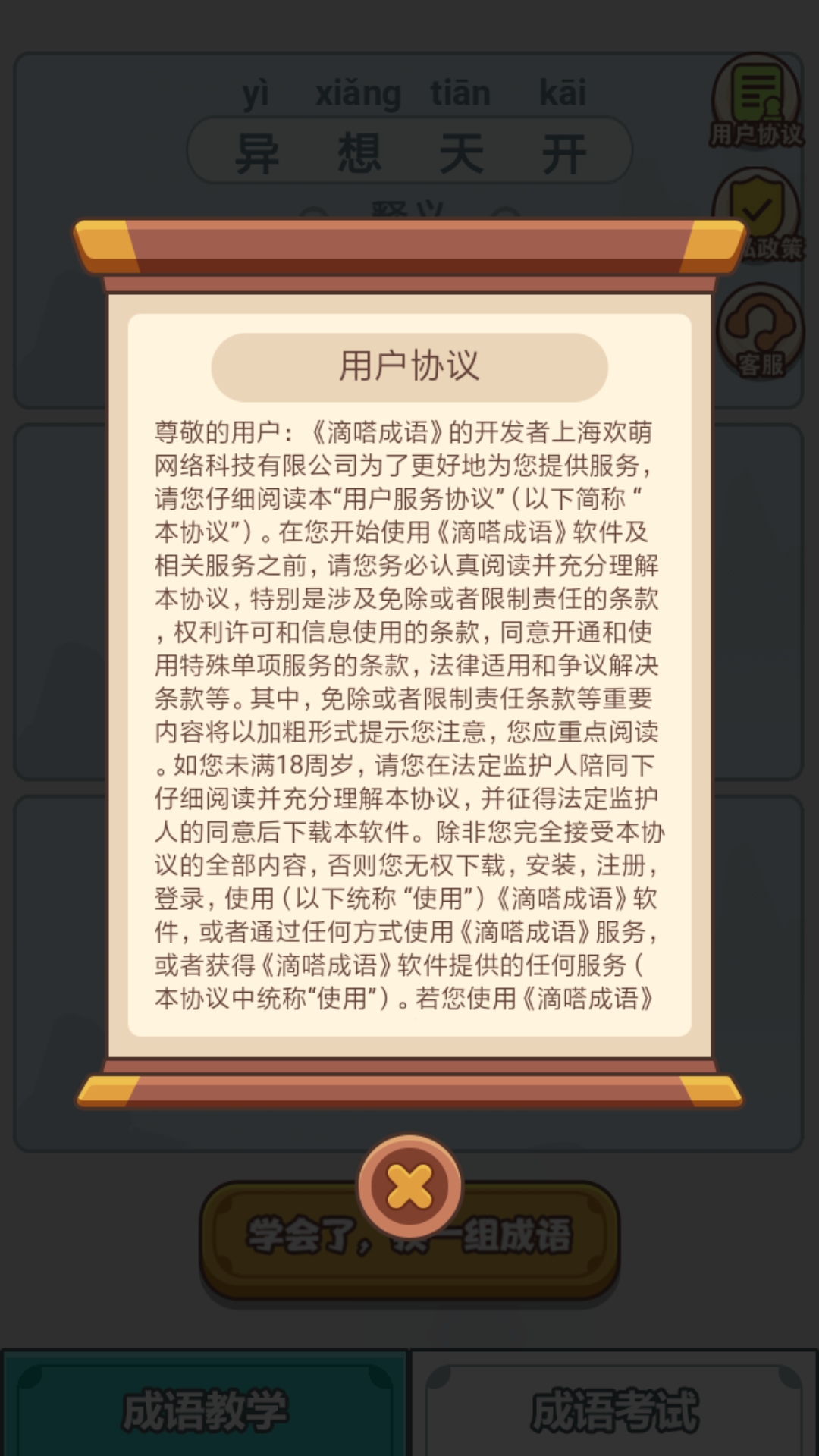The width and height of the screenshot is (819, 1456).
Task: Close the 用户协议 dialog
Action: coord(409,1187)
